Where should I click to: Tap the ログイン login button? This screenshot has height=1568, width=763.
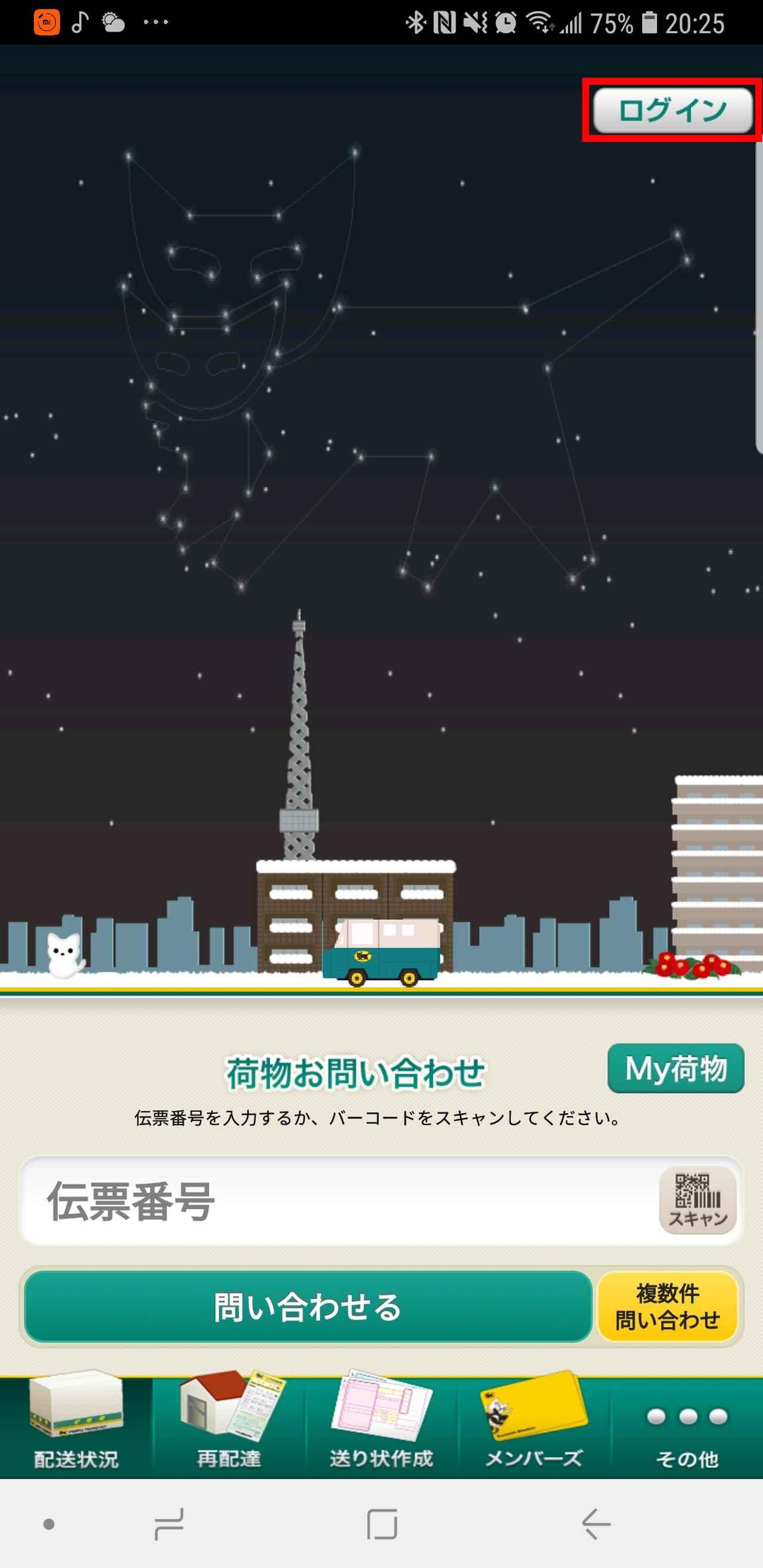672,110
